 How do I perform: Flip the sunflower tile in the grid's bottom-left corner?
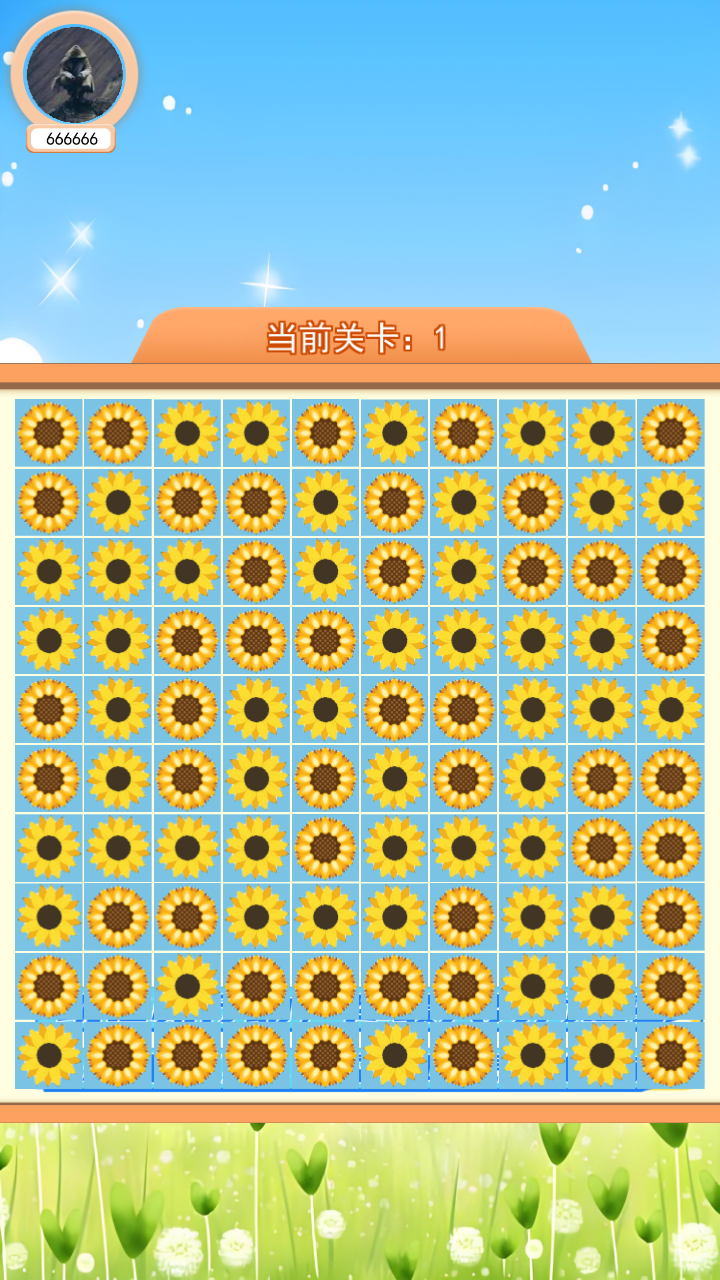coord(49,1055)
